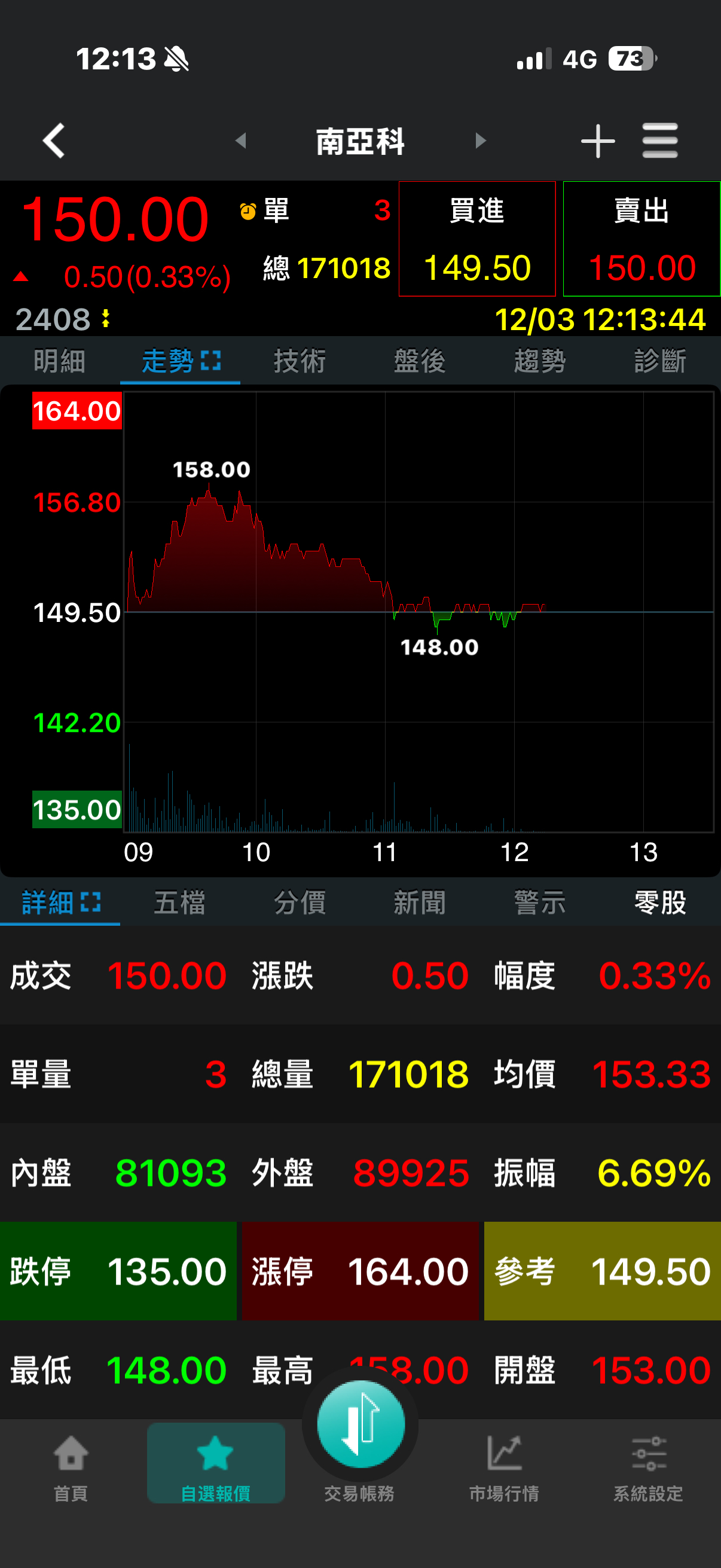Viewport: 721px width, 1568px height.
Task: Switch to the next stock
Action: click(x=480, y=141)
